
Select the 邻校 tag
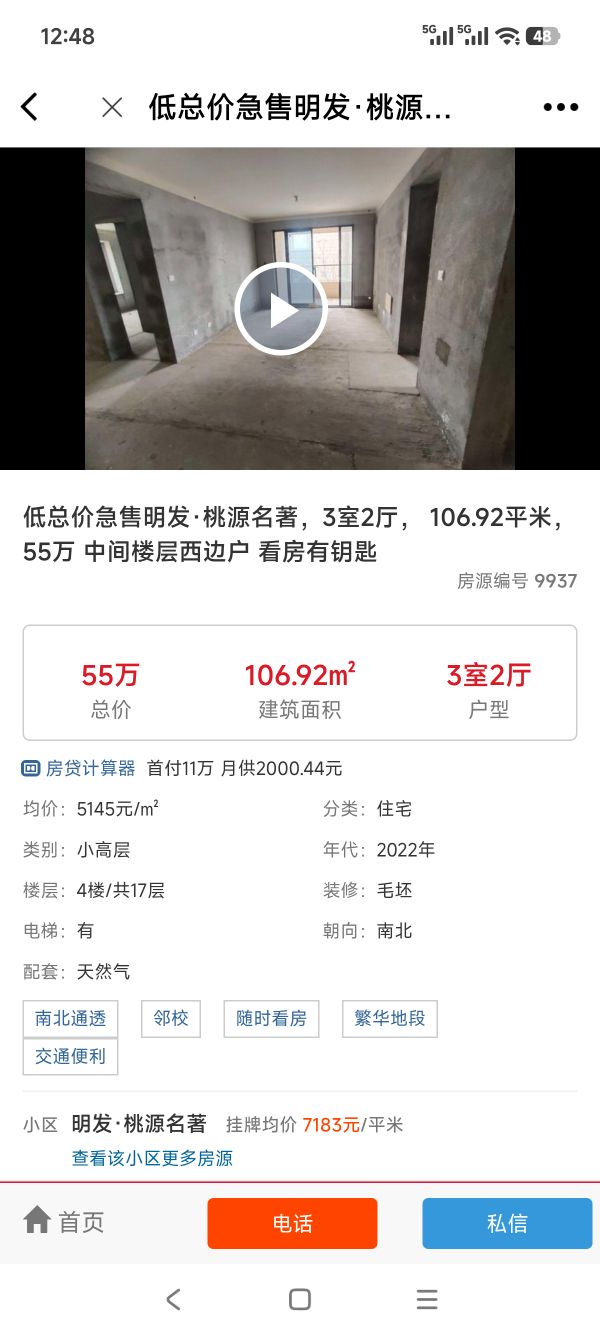coord(171,1019)
